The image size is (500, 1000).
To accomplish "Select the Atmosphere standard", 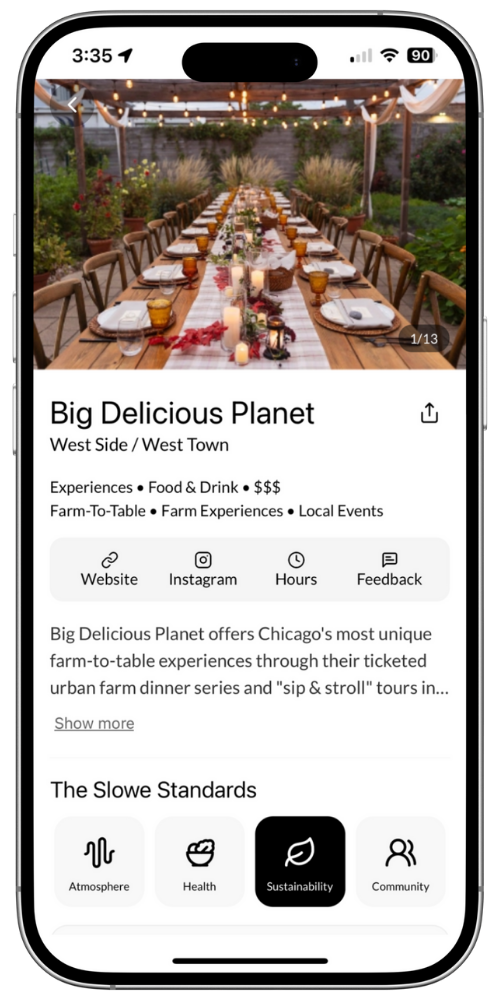I will tap(99, 862).
